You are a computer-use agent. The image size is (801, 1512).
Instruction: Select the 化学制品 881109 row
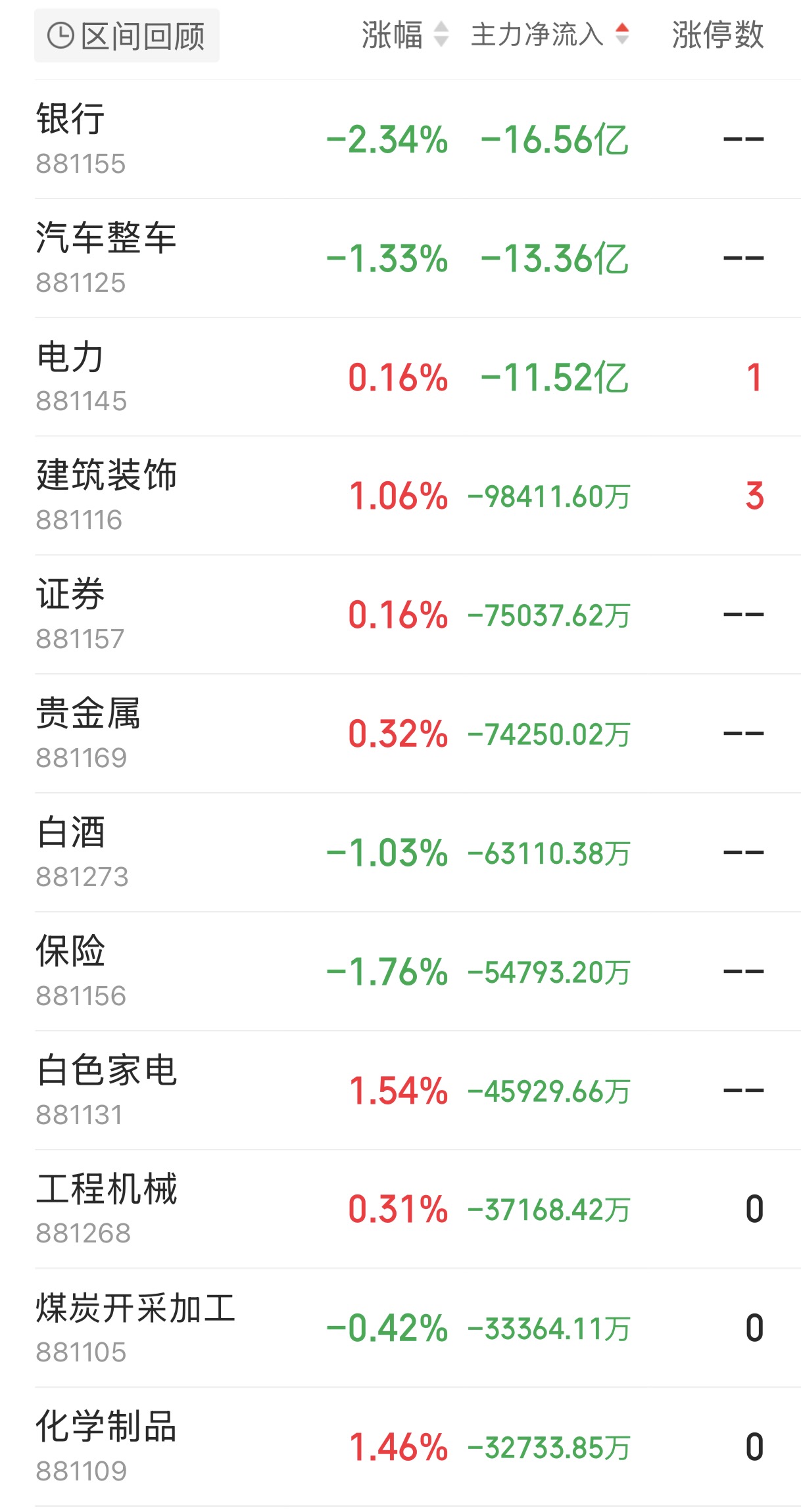click(x=418, y=1448)
